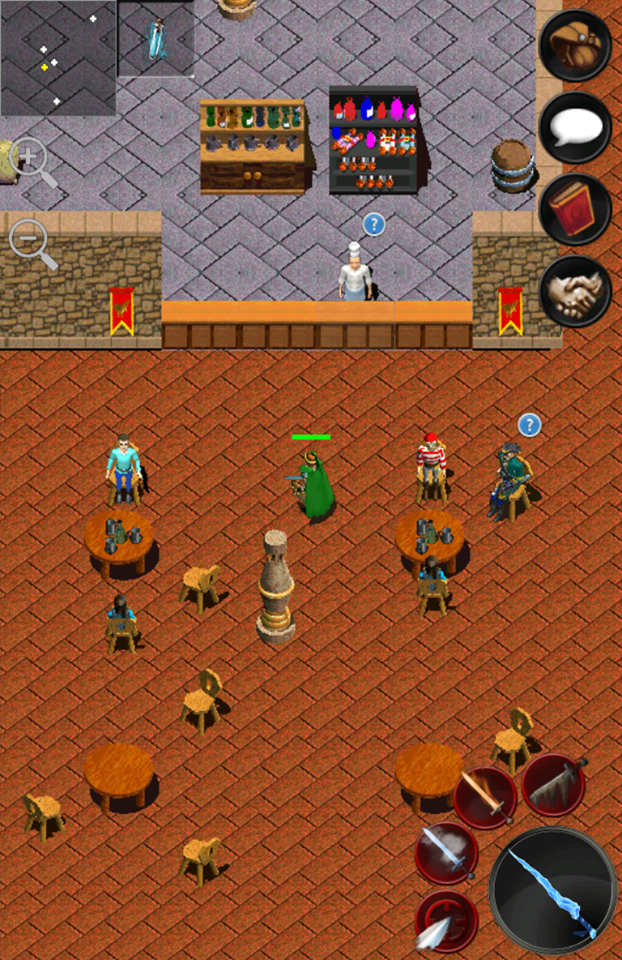Open the inventory bag

coord(575,46)
